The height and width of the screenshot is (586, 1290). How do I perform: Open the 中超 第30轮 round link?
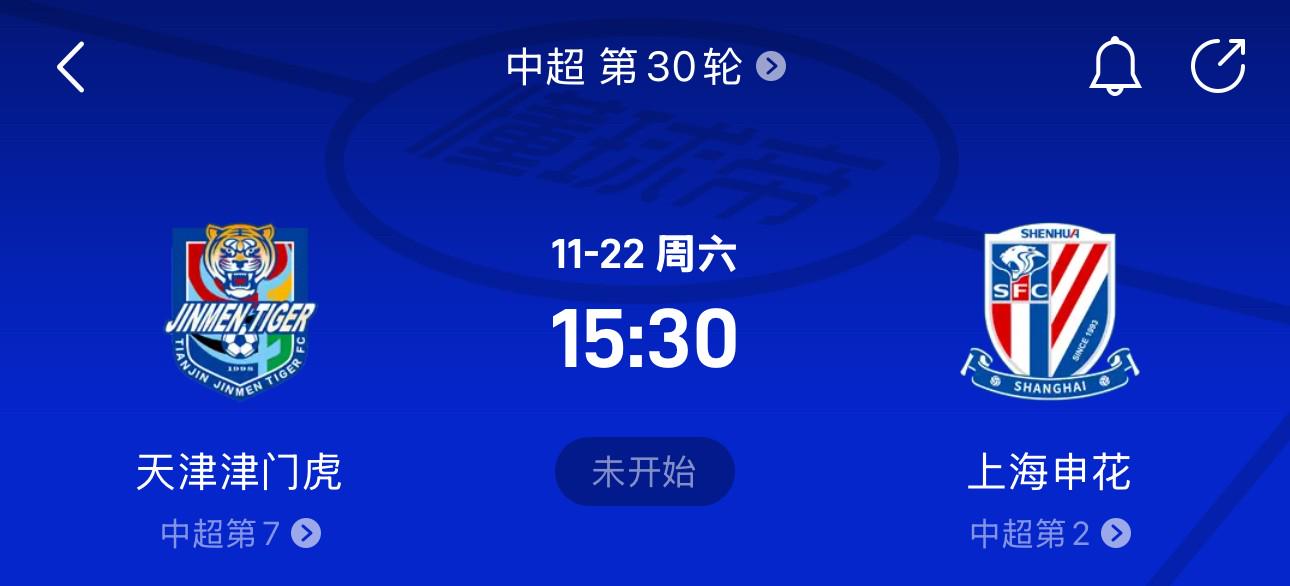pyautogui.click(x=645, y=67)
